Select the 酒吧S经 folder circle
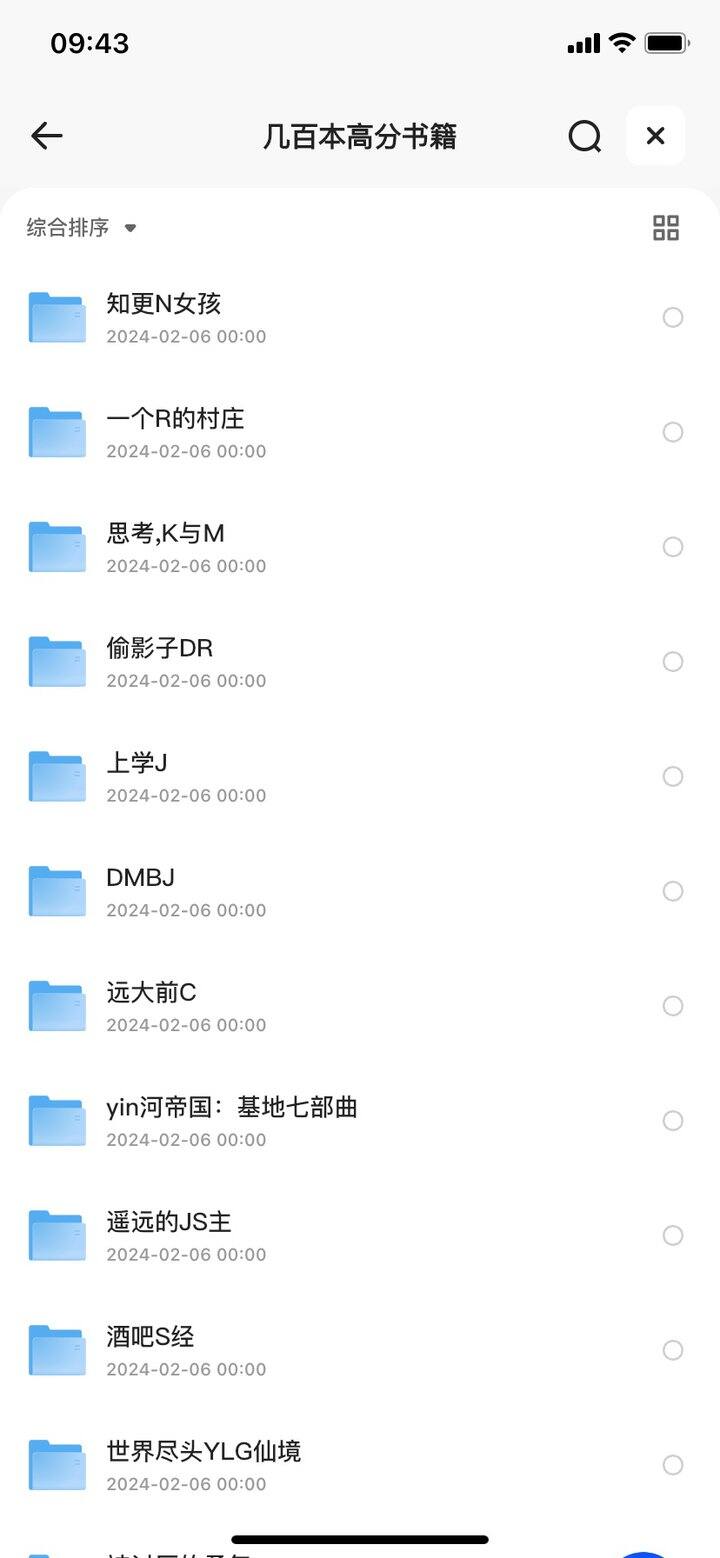Image resolution: width=720 pixels, height=1558 pixels. pos(673,1350)
